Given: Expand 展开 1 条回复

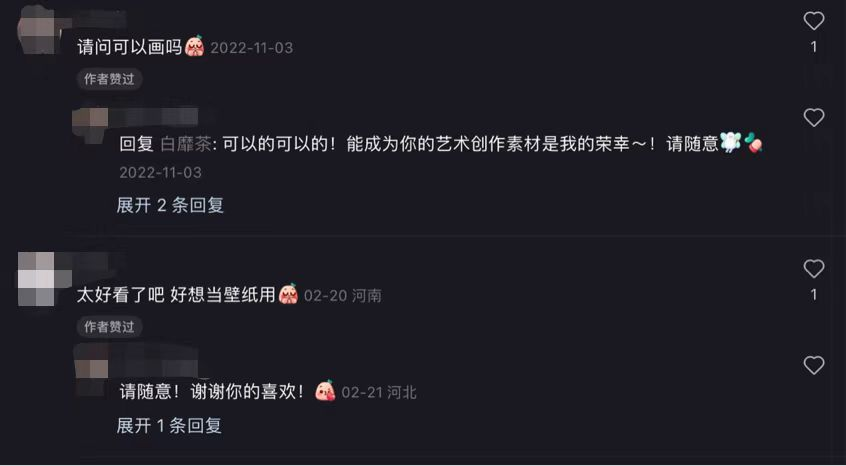Looking at the screenshot, I should [169, 425].
